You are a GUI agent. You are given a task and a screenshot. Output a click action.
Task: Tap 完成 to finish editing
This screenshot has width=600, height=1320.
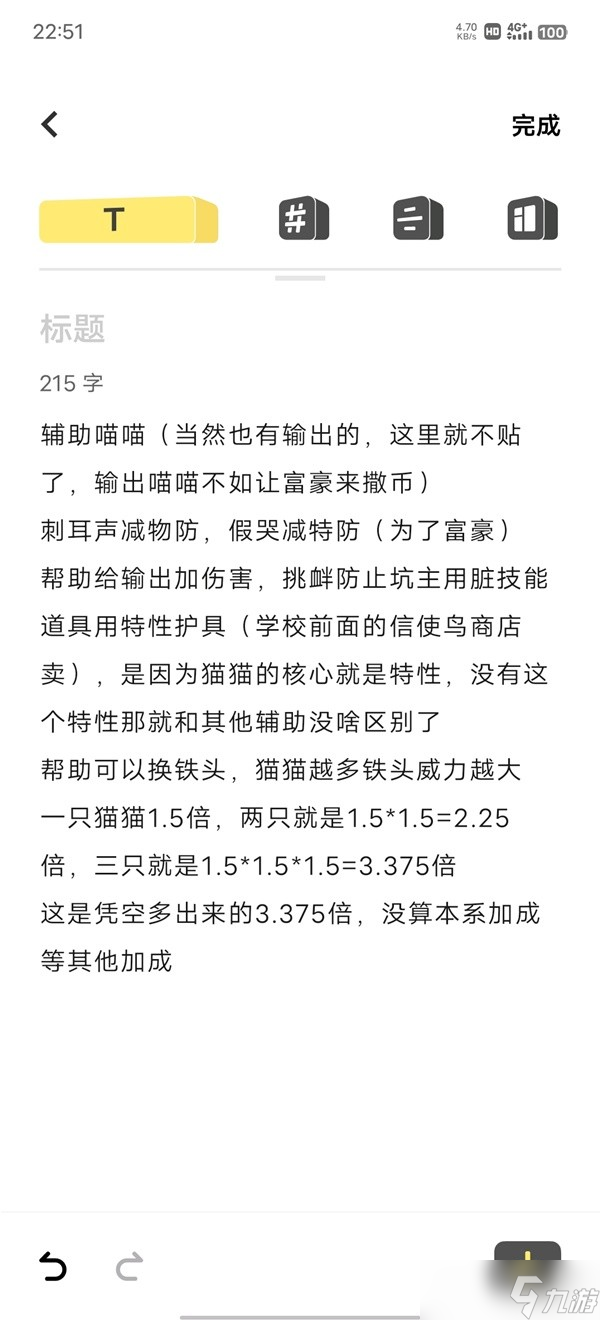(535, 125)
